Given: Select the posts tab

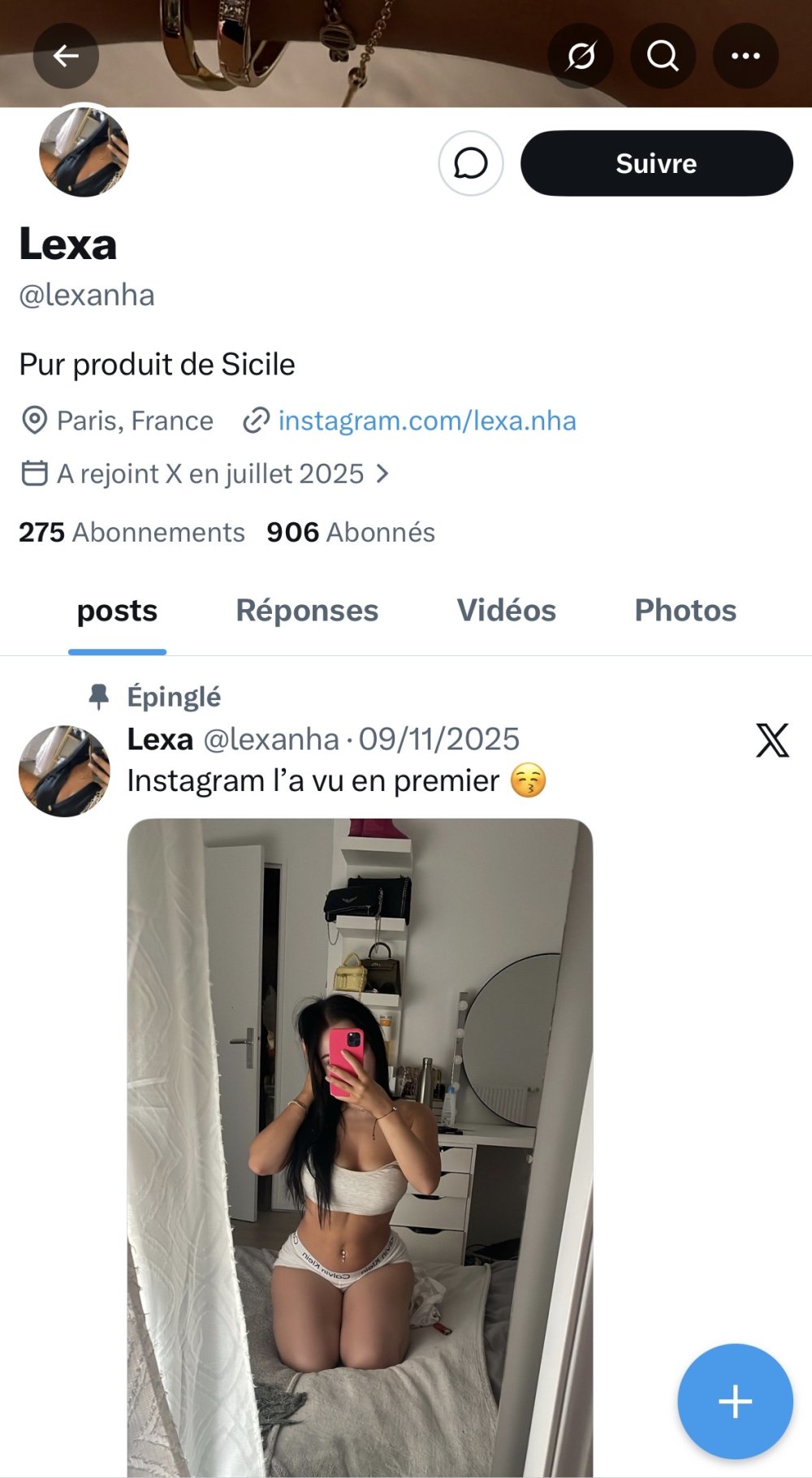Looking at the screenshot, I should (x=117, y=611).
